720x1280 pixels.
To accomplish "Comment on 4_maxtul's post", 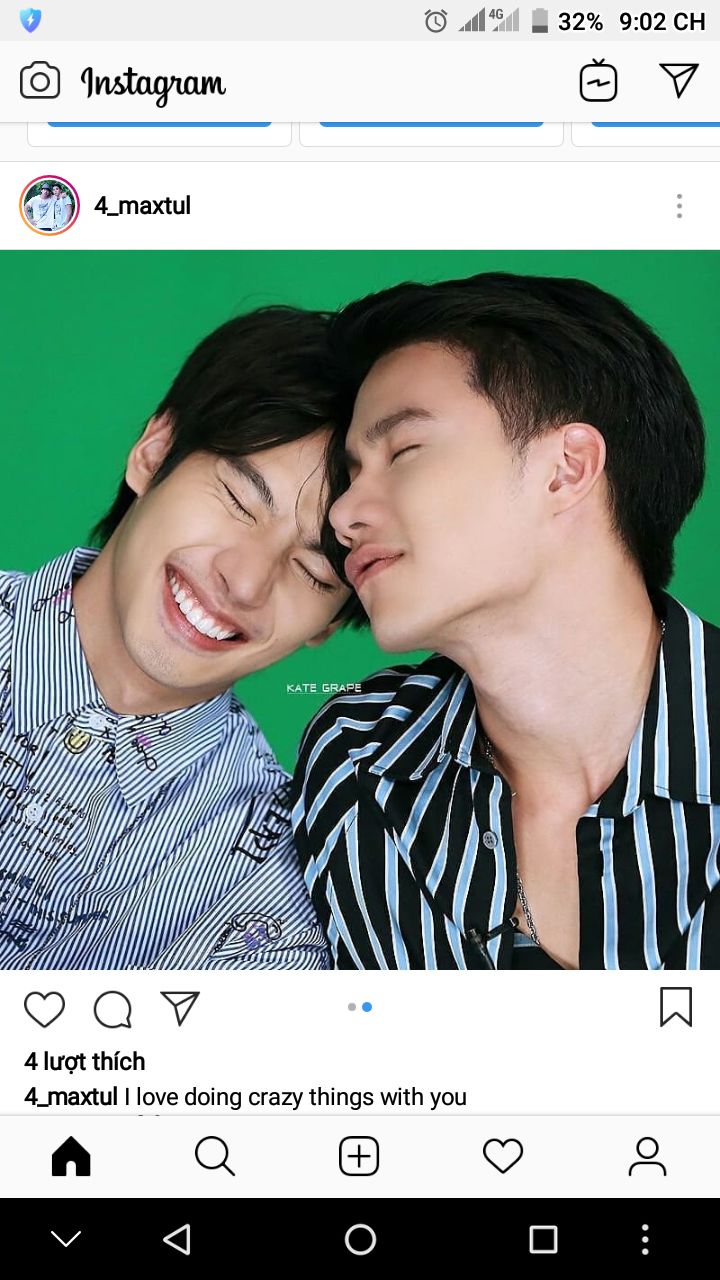I will 113,1009.
